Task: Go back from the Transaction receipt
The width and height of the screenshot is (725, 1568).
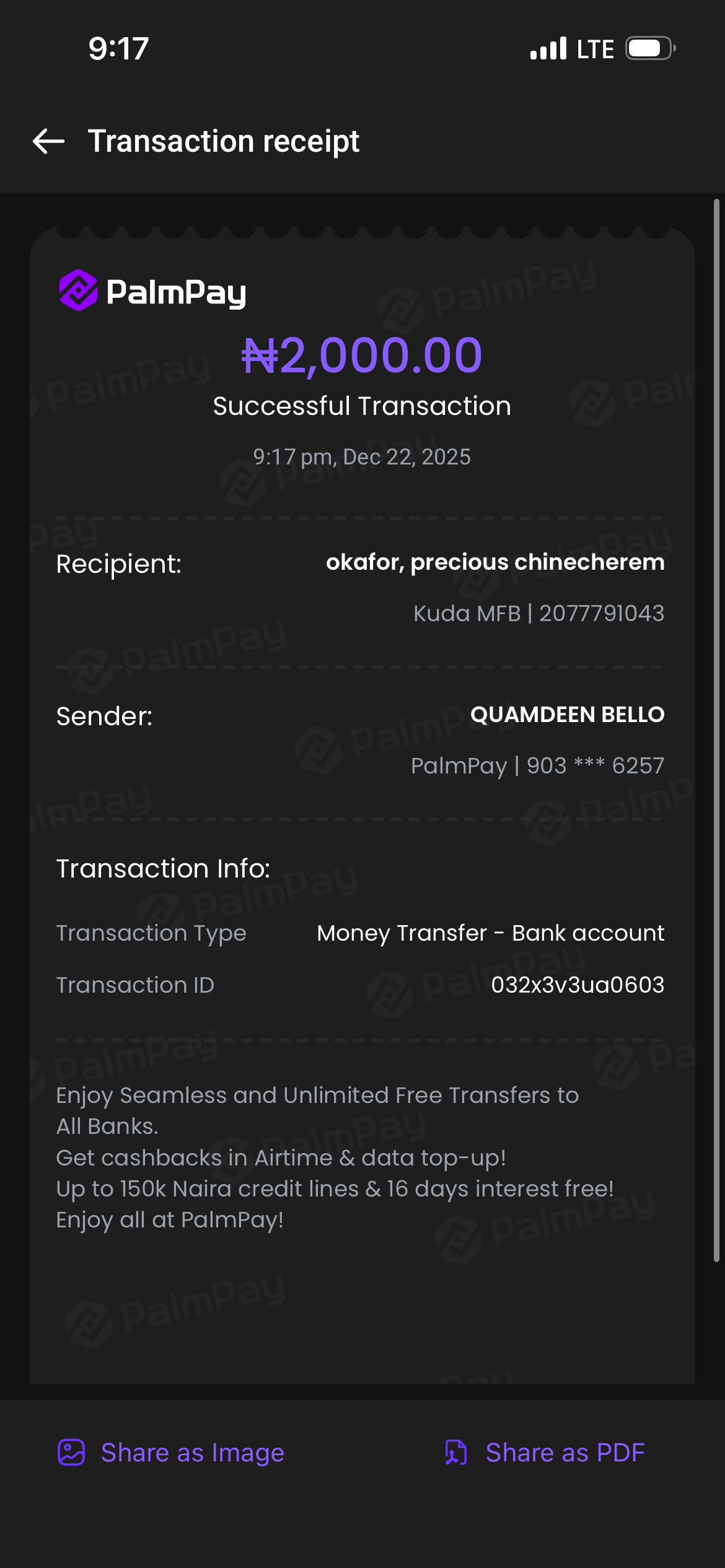Action: point(49,141)
